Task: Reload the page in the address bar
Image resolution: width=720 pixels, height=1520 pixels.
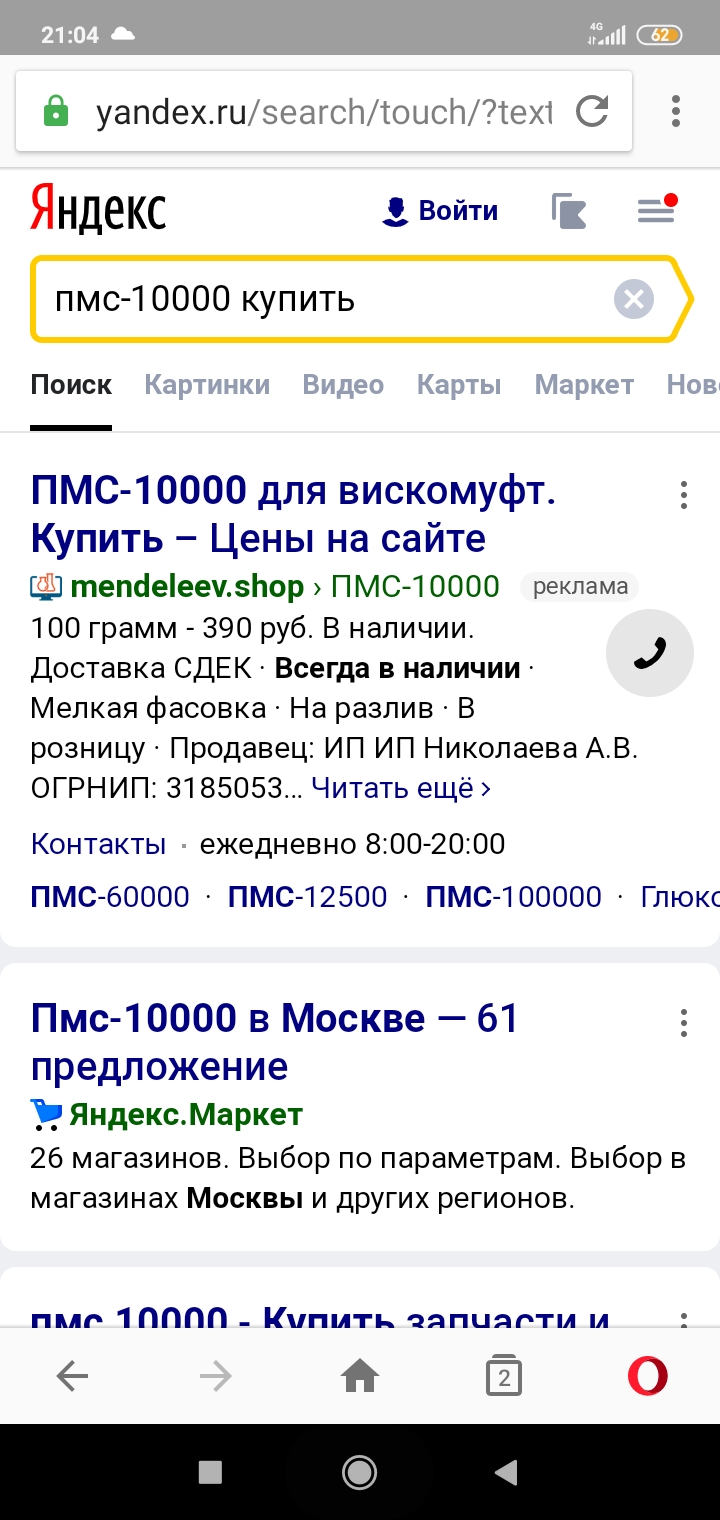Action: click(593, 111)
